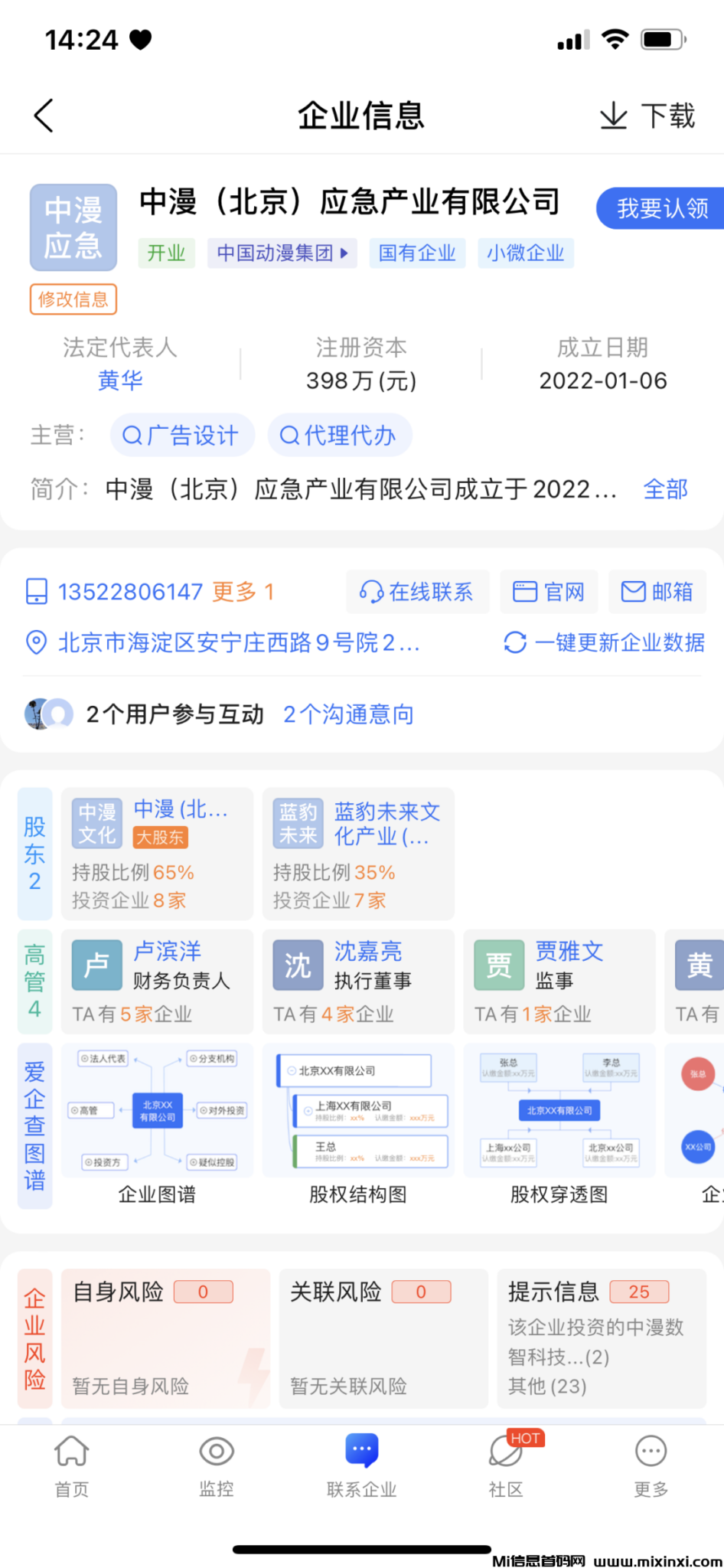
Task: Tap the location pin beside the address
Action: coord(36,642)
